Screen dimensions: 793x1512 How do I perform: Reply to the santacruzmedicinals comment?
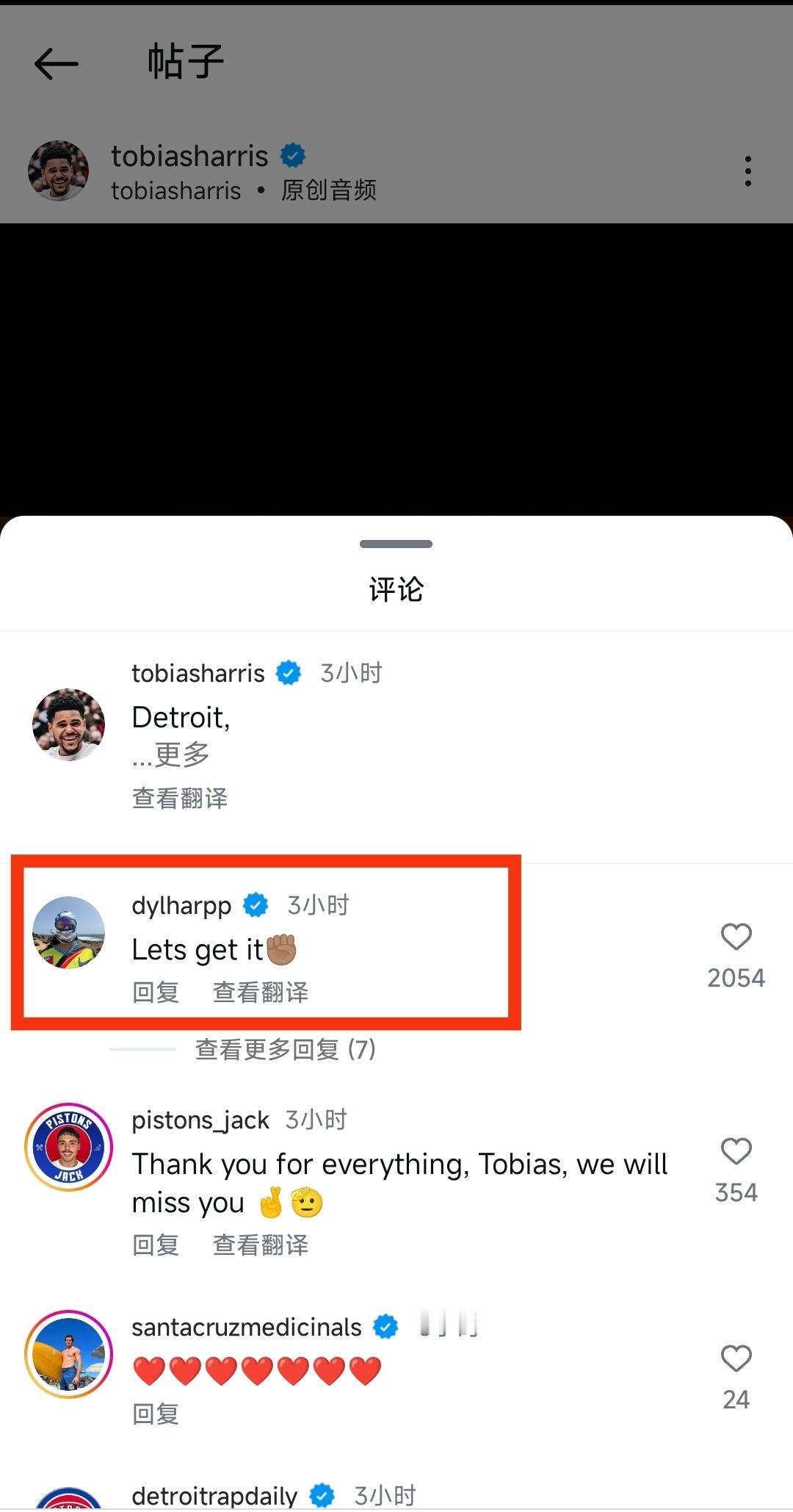(x=156, y=1414)
